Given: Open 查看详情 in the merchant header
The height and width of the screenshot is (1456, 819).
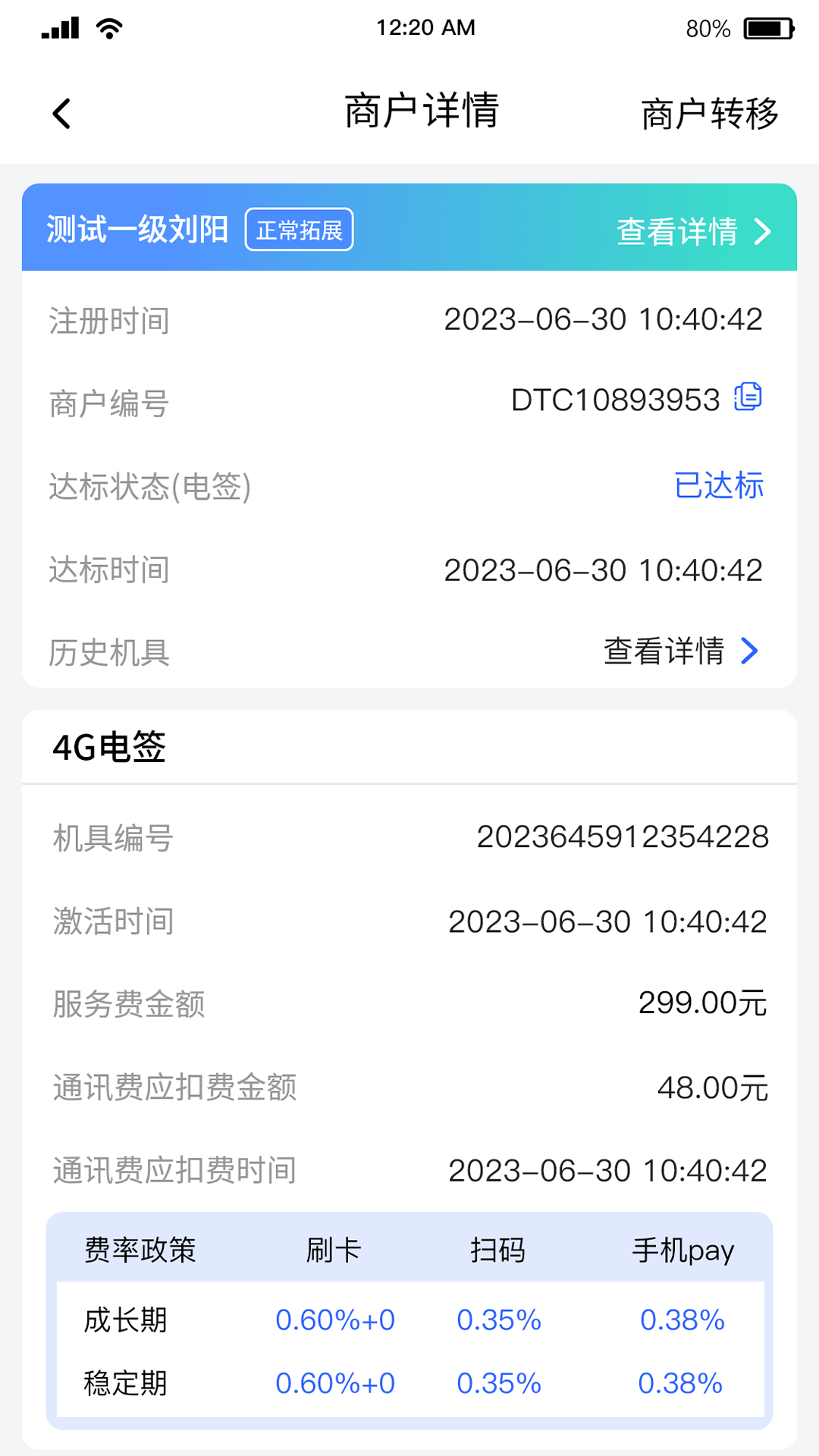Looking at the screenshot, I should 693,231.
